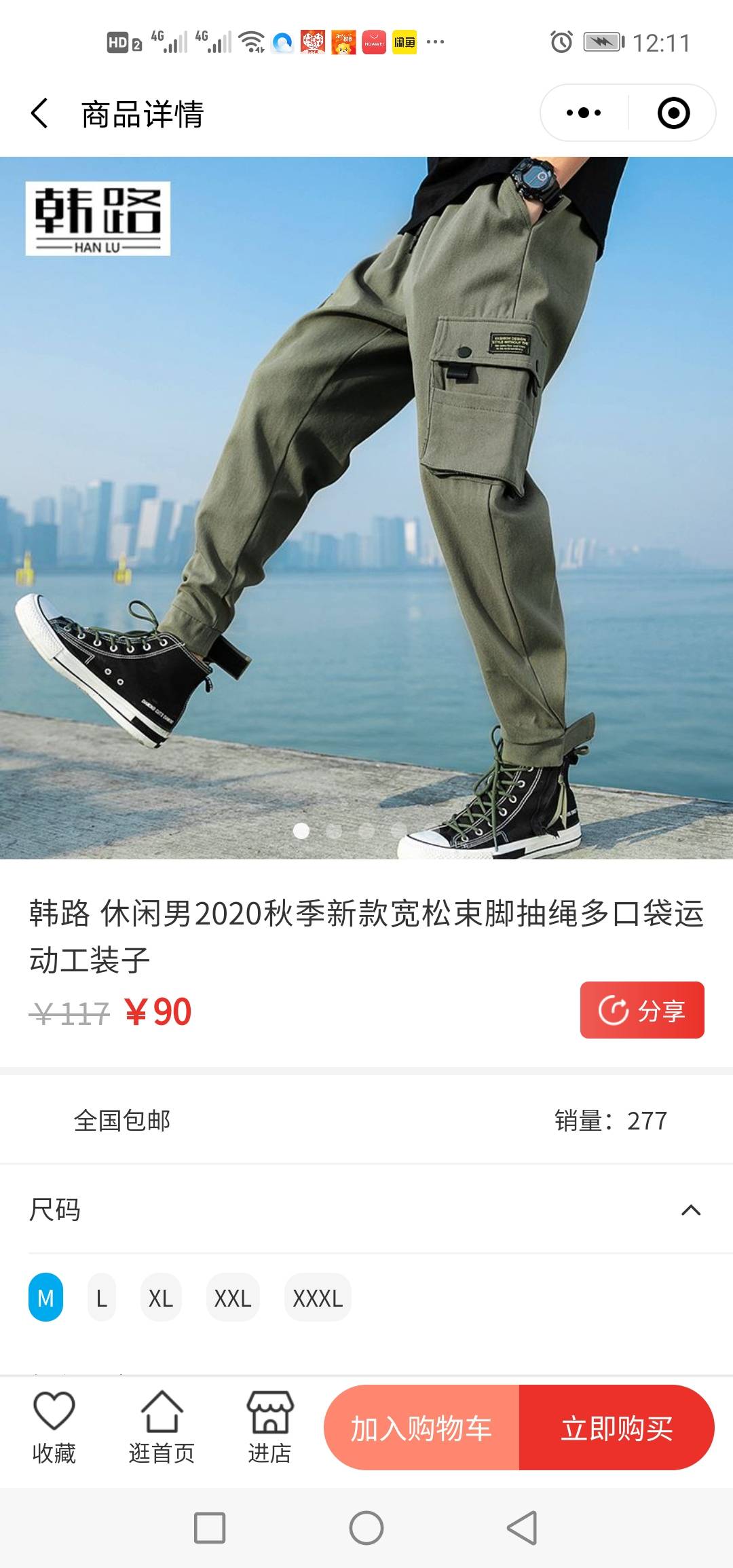
Task: Open the product photo of green cargo pants
Action: click(x=366, y=508)
